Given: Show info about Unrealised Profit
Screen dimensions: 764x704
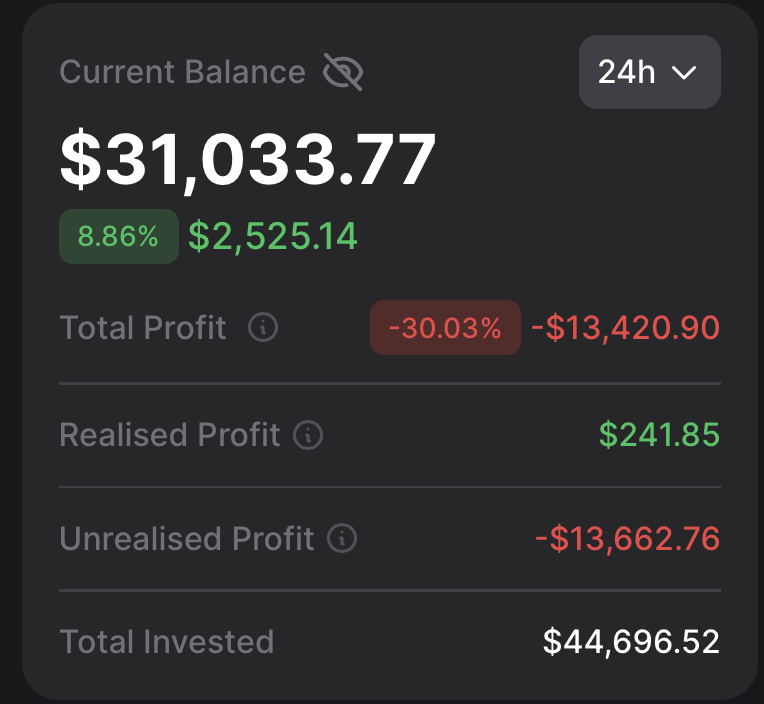Looking at the screenshot, I should point(342,539).
